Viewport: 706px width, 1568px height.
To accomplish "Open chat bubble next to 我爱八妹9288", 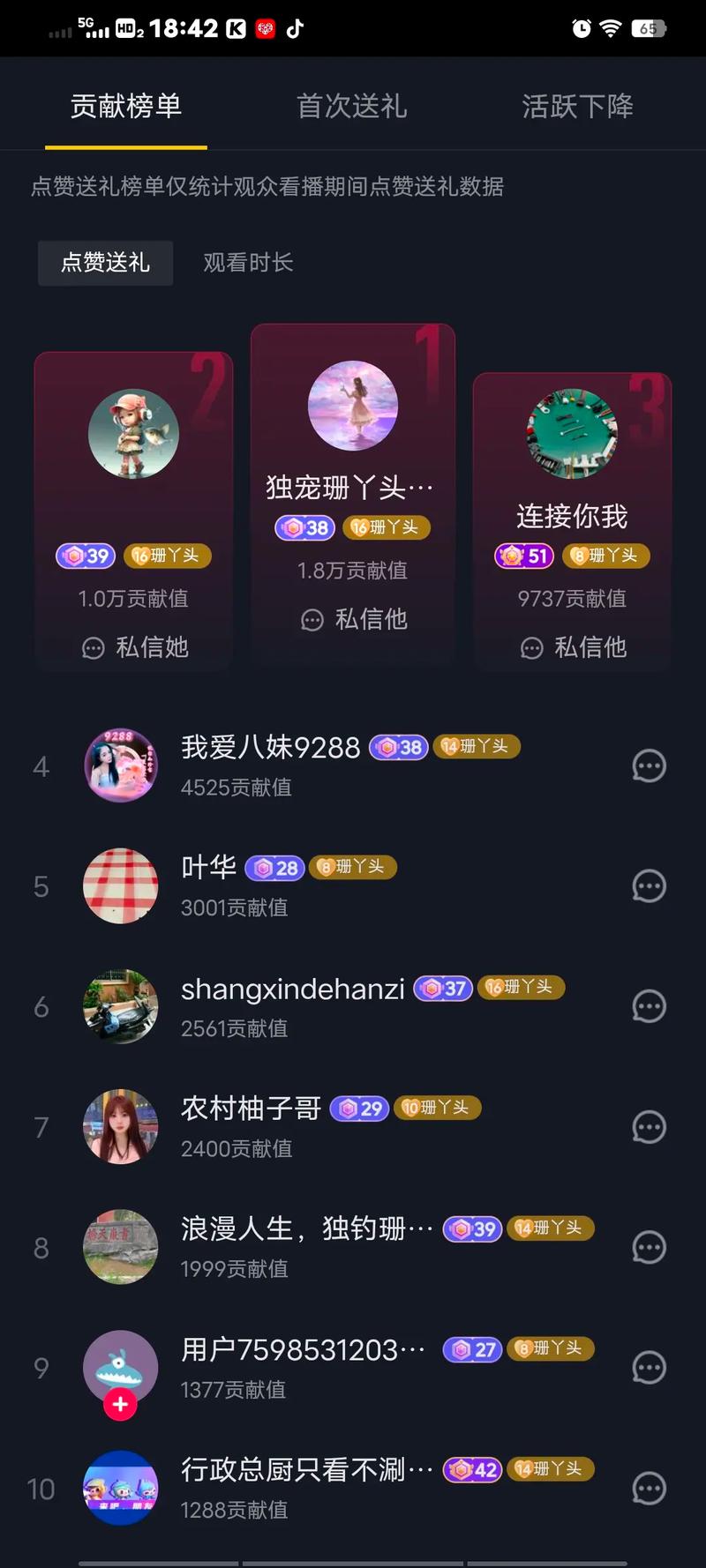I will point(650,765).
